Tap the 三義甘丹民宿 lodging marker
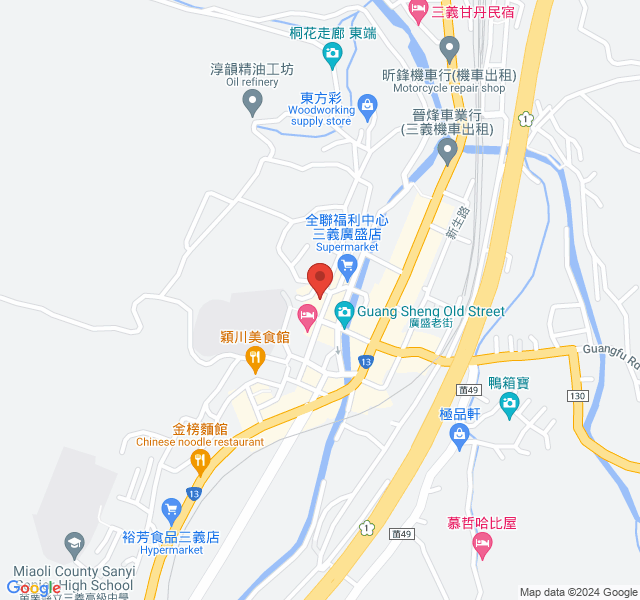This screenshot has width=640, height=600. pos(418,12)
